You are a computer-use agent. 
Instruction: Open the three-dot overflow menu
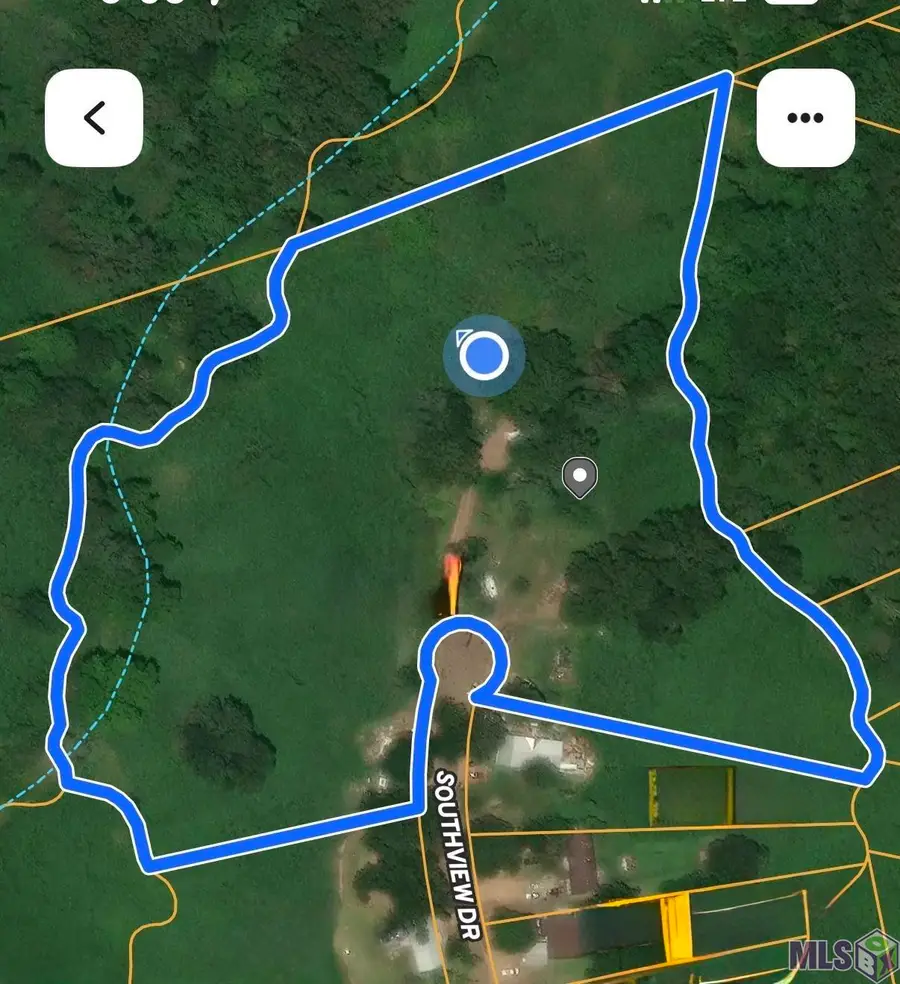pyautogui.click(x=805, y=118)
